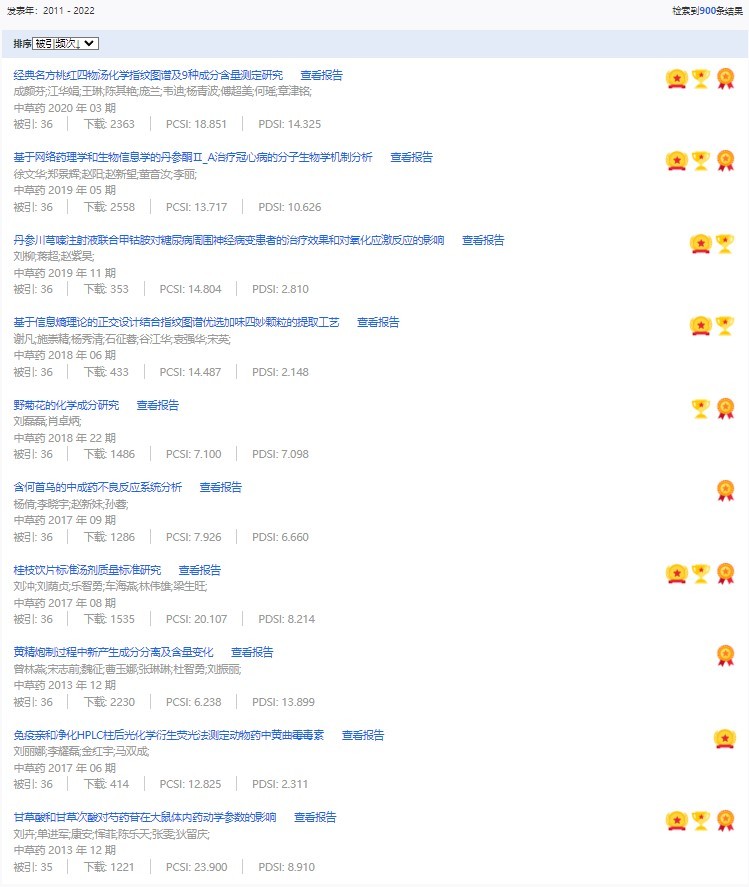Viewport: 749px width, 887px height.
Task: Tap 查看报告 next to the 甘草酸 article
Action: [315, 817]
